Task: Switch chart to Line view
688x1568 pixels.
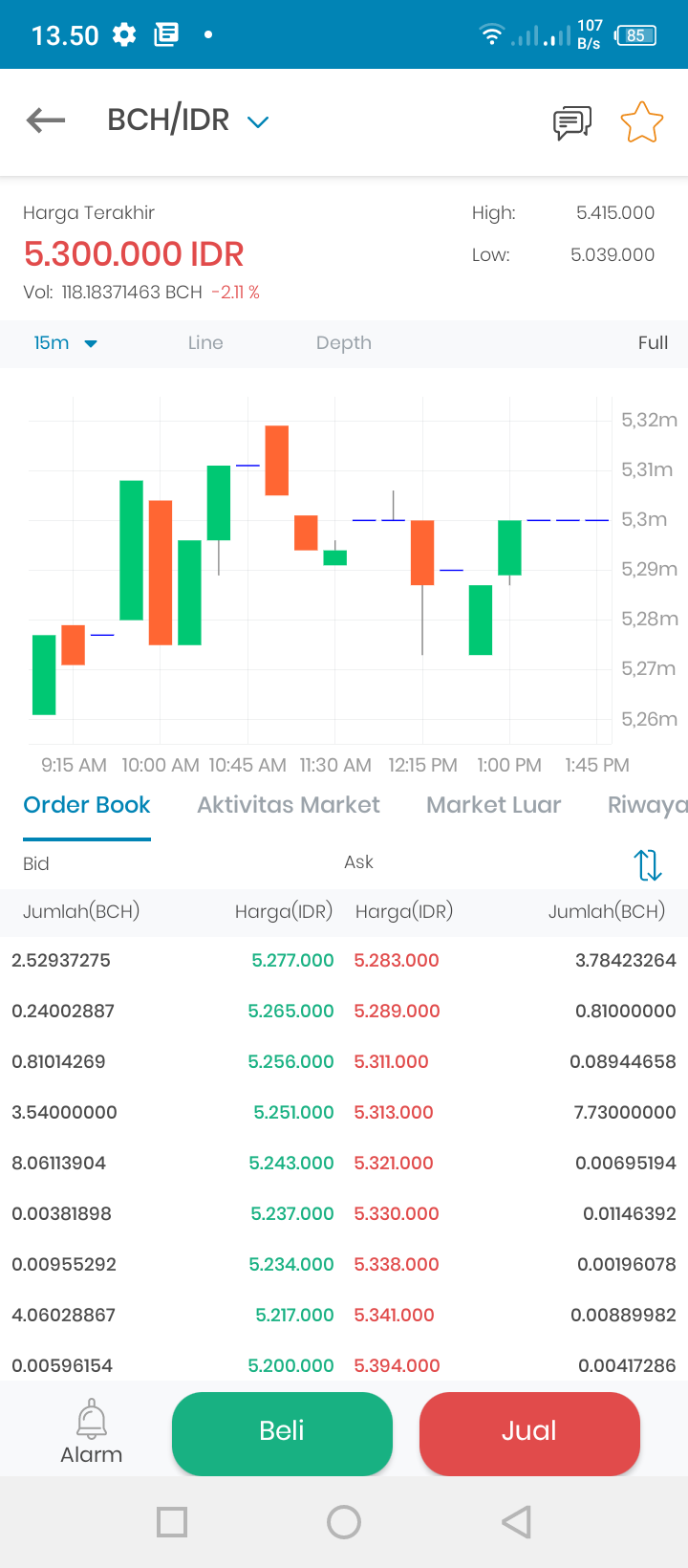Action: pos(205,343)
